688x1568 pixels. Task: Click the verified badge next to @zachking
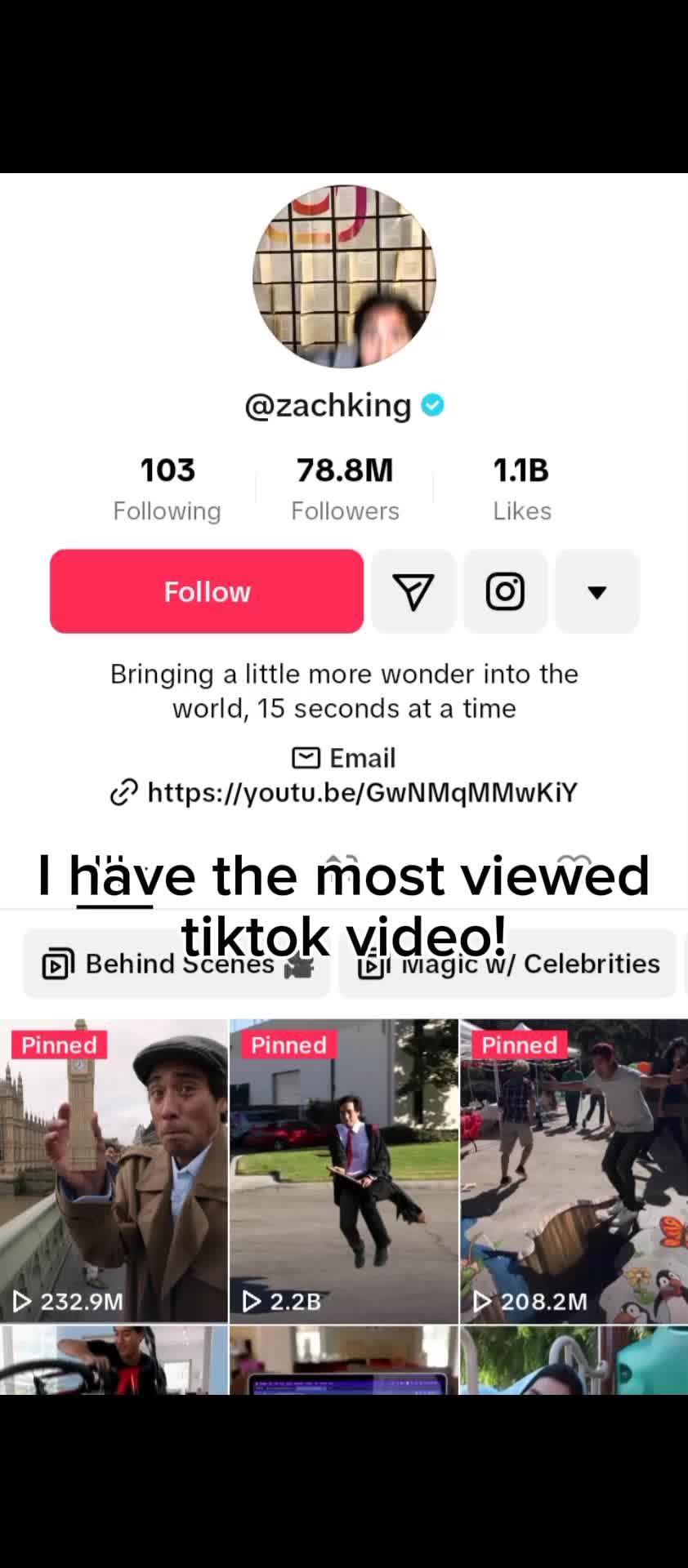[x=434, y=405]
